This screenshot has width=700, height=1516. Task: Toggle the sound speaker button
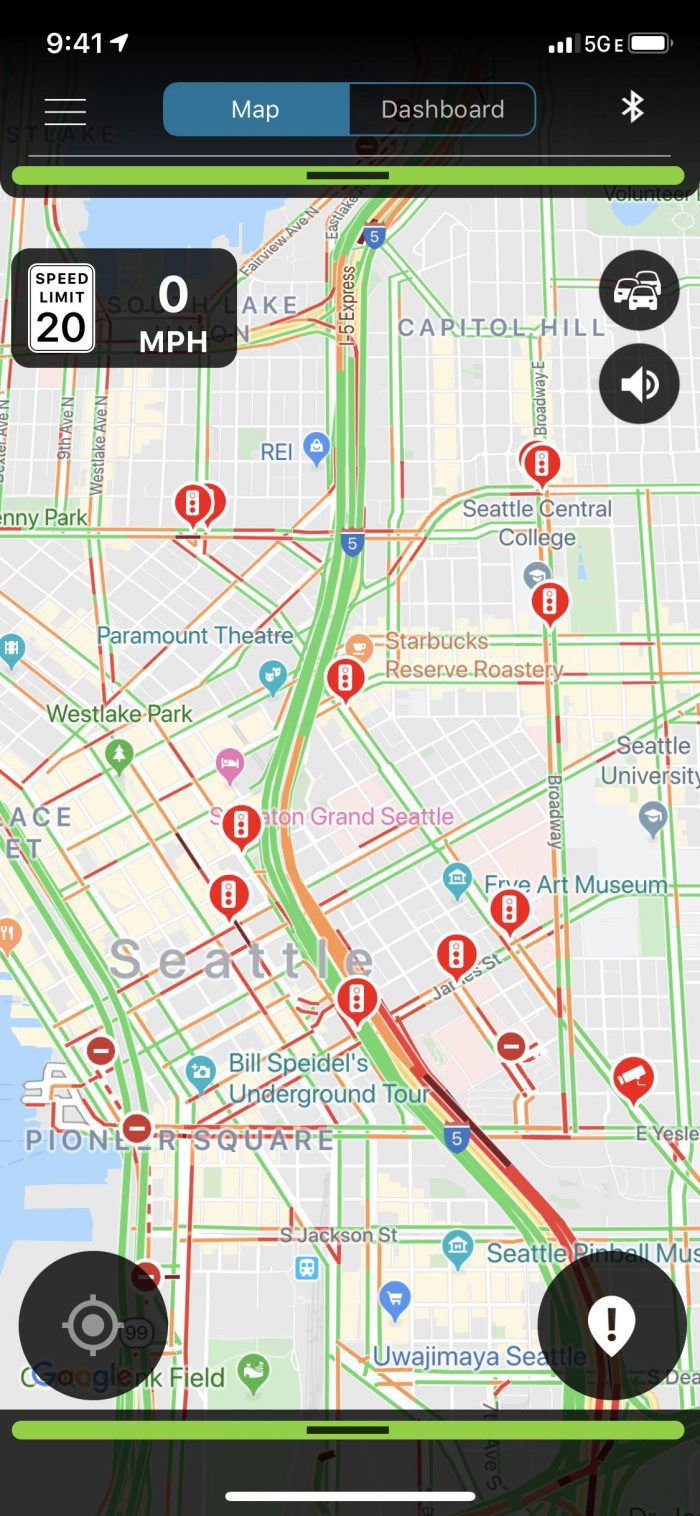click(x=639, y=384)
